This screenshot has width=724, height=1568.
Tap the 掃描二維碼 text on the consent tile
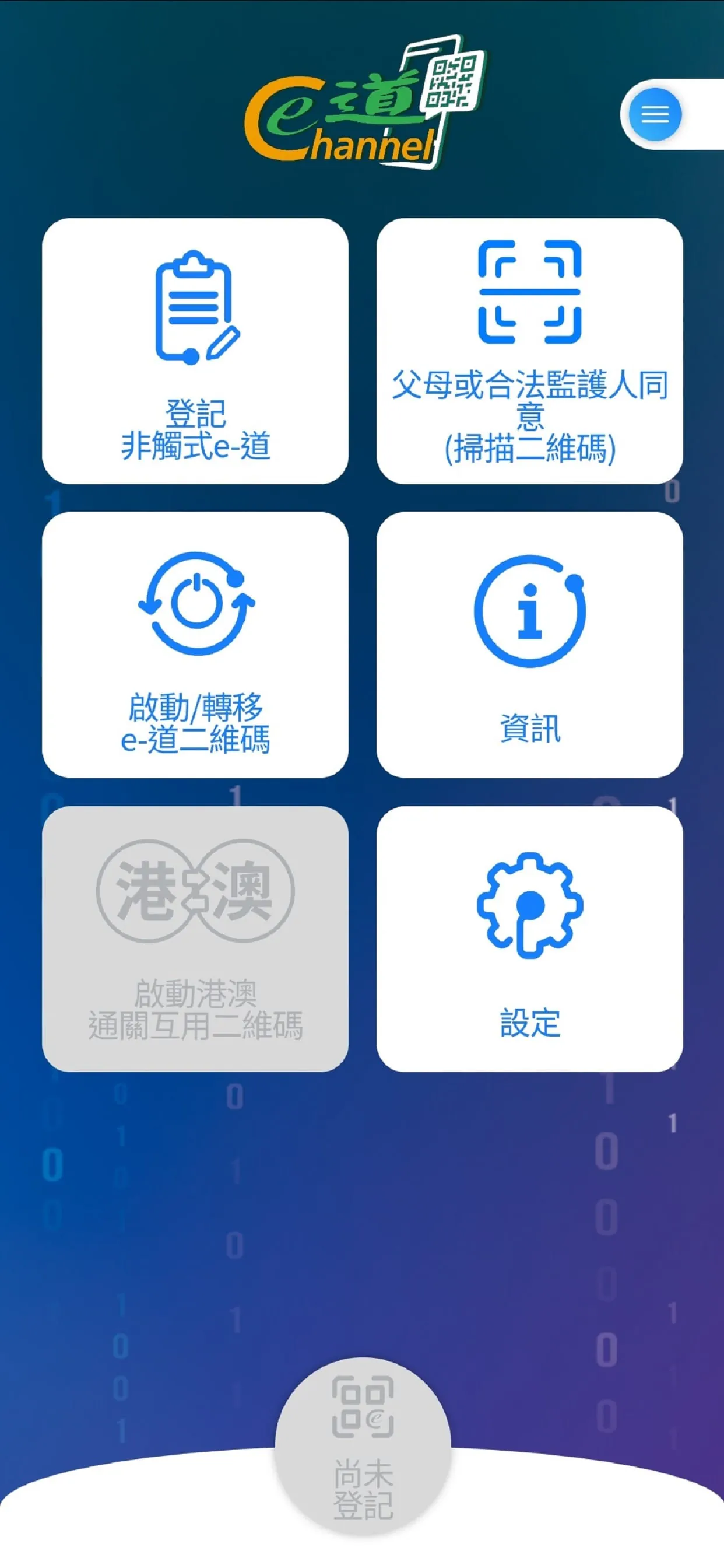tap(530, 447)
